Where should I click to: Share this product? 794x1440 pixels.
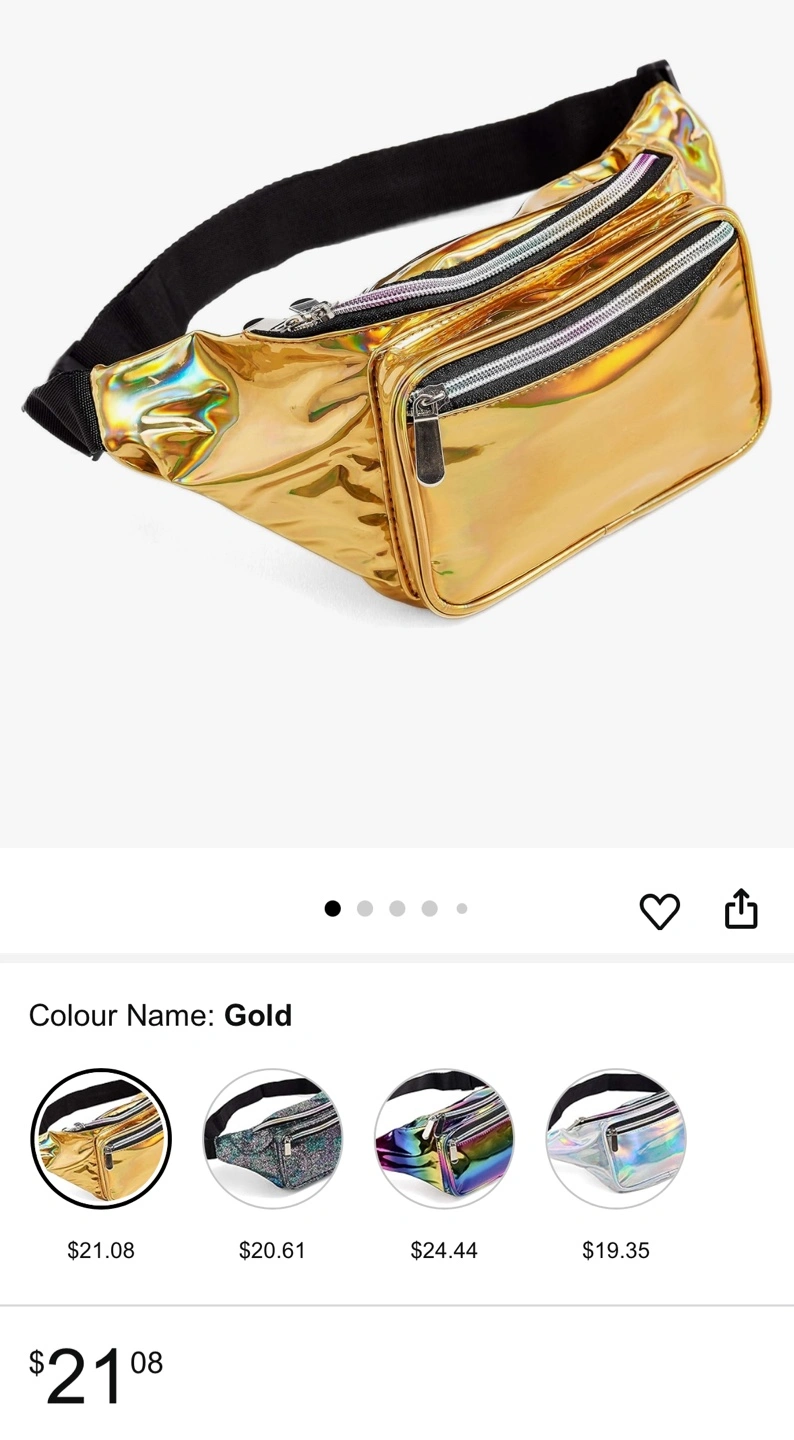[741, 908]
